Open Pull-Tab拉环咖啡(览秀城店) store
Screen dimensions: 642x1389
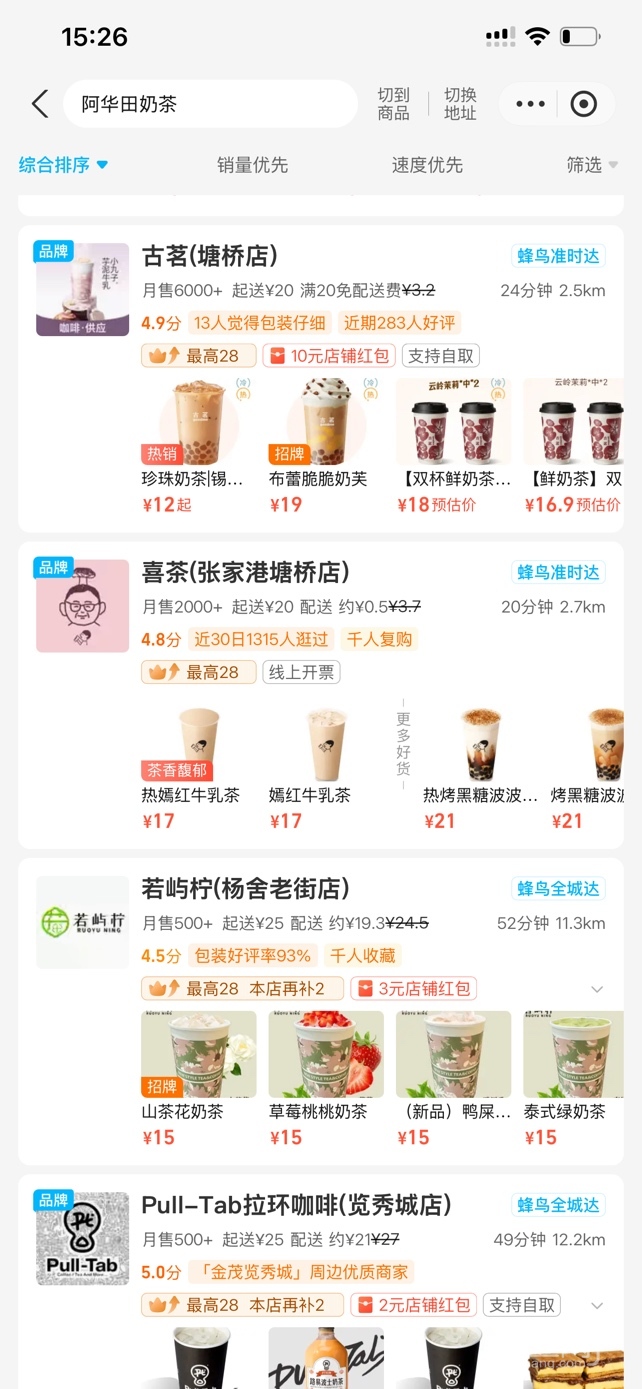(296, 1205)
